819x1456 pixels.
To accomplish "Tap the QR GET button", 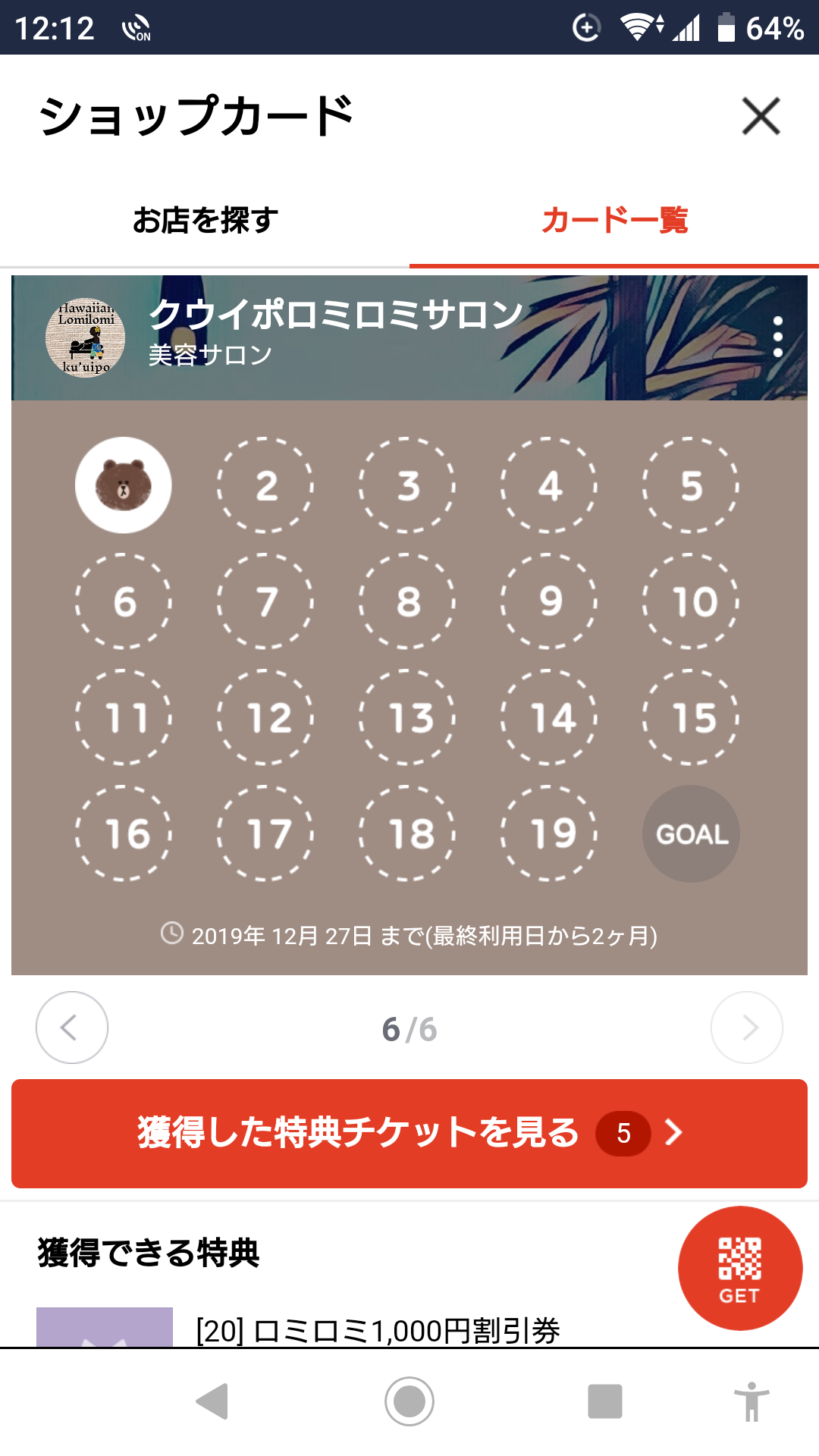I will pyautogui.click(x=740, y=1268).
